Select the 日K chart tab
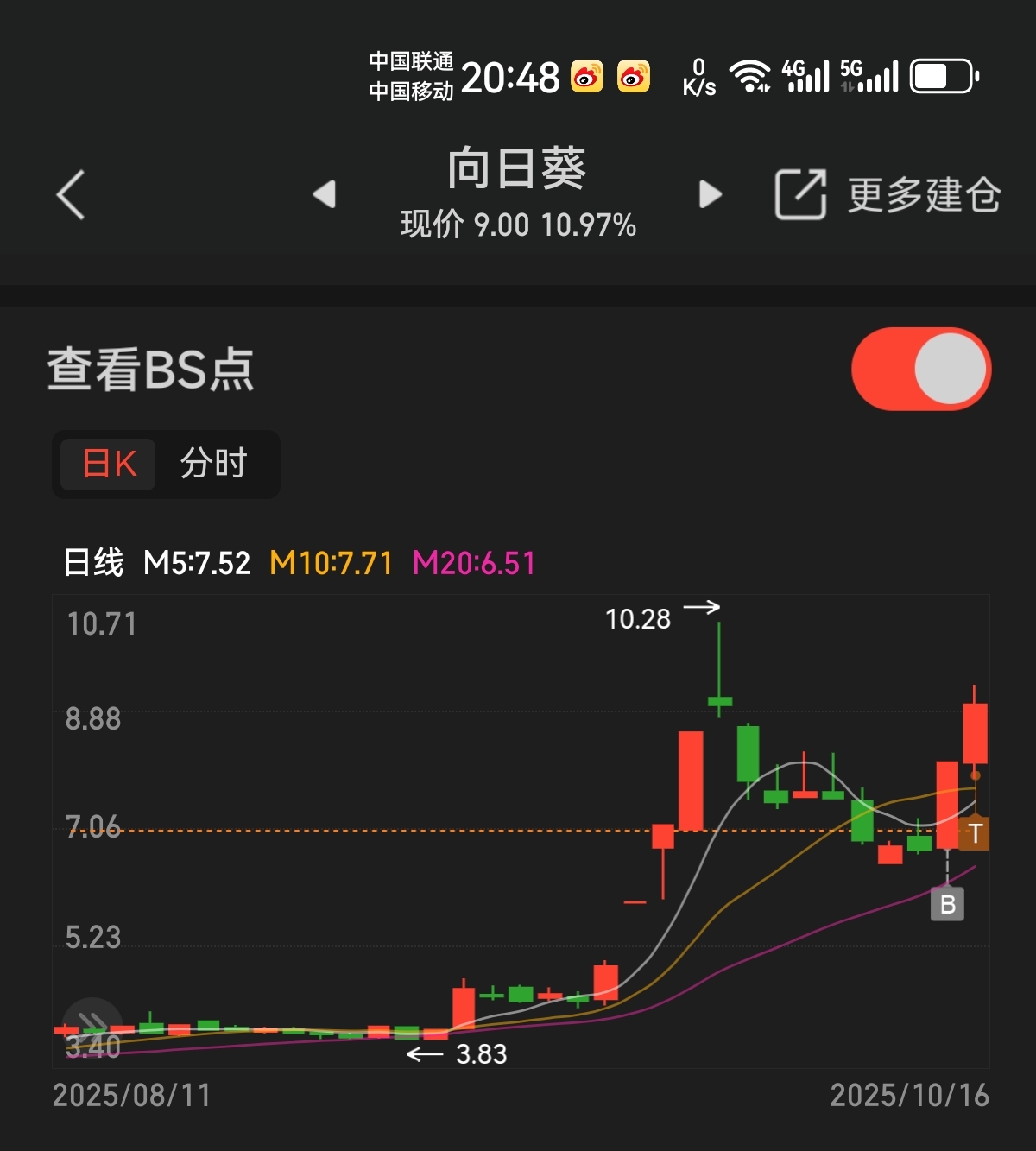The image size is (1036, 1151). (x=109, y=465)
